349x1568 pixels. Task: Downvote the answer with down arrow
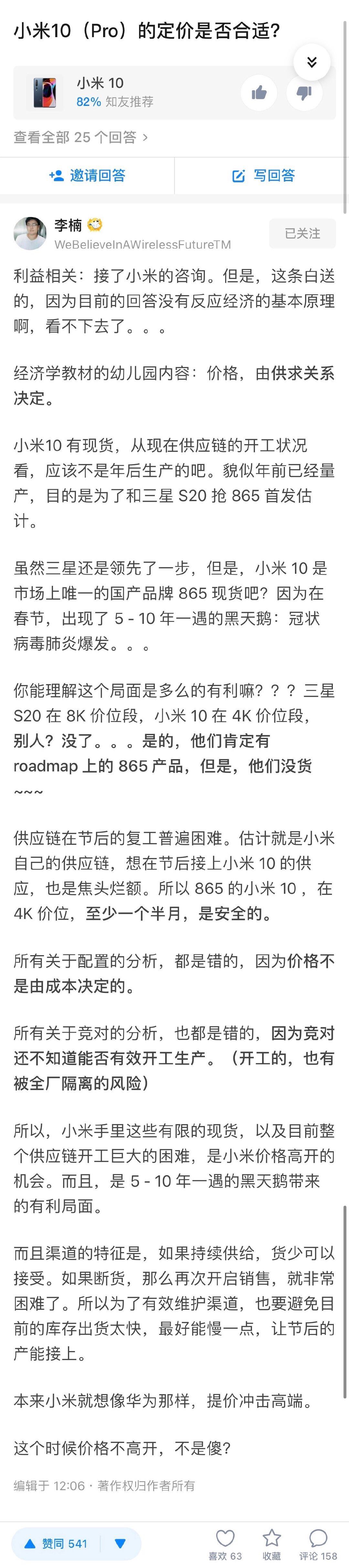pos(120,1543)
